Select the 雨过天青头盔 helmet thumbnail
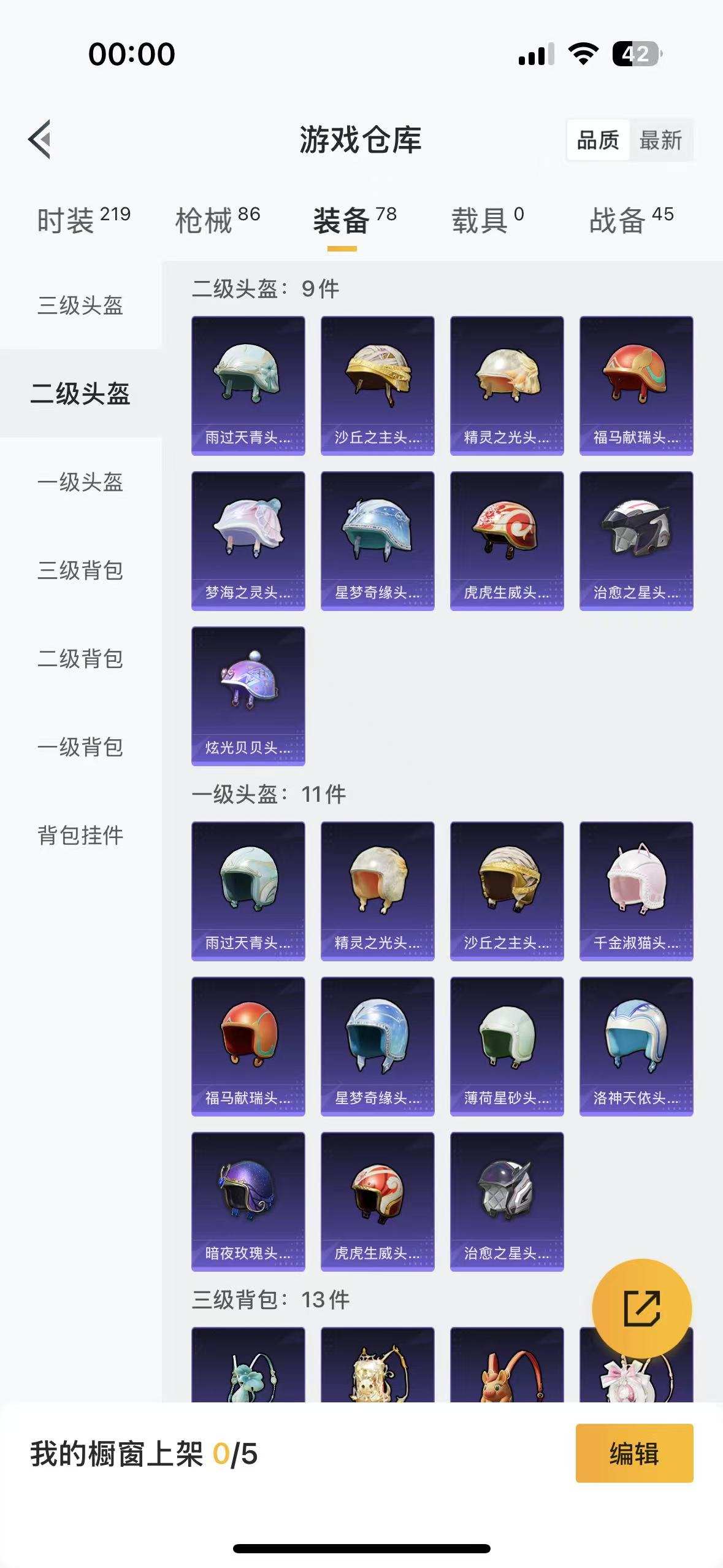 coord(247,385)
